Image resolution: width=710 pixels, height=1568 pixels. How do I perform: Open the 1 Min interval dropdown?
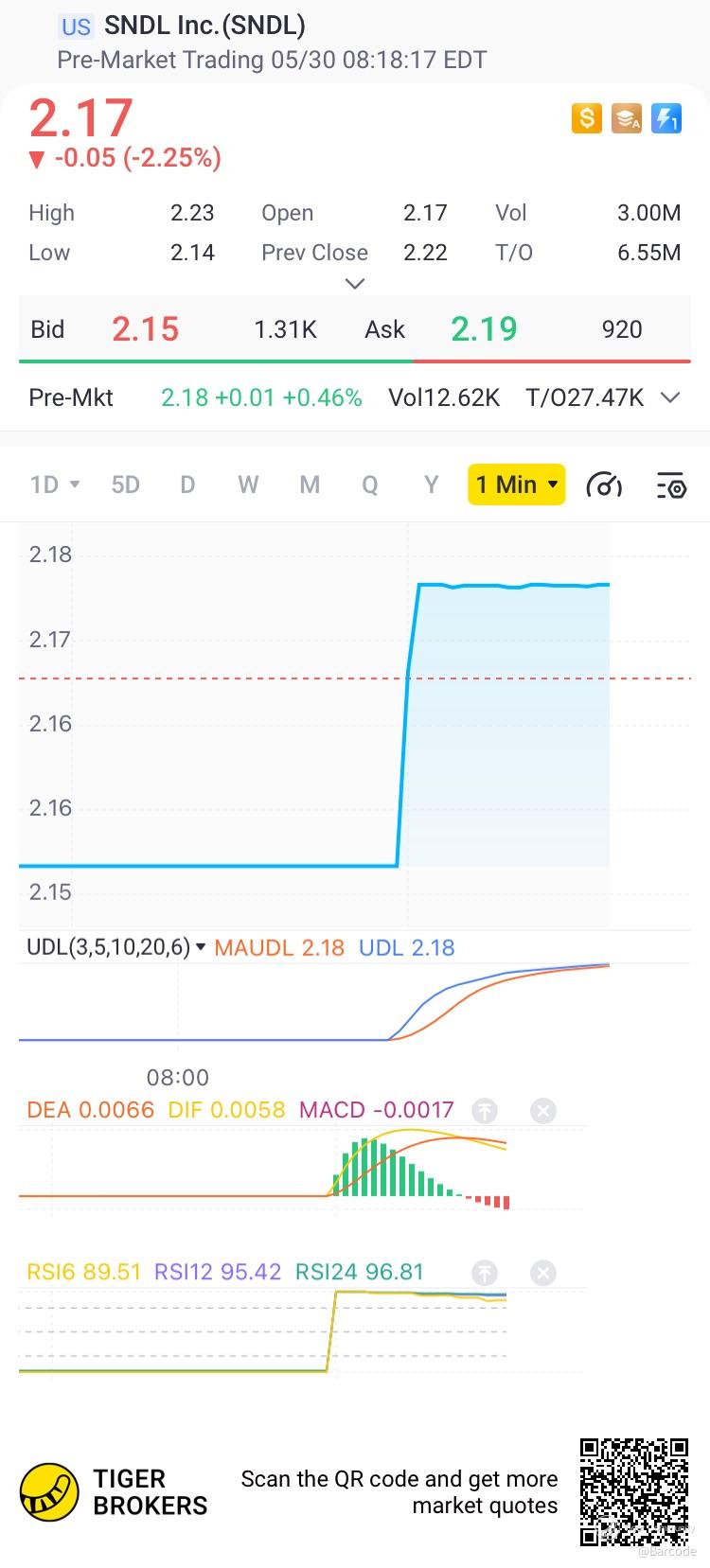(516, 485)
